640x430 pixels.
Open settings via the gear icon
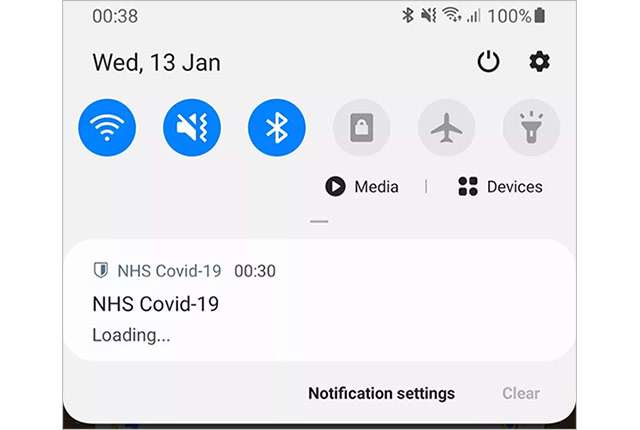[539, 62]
